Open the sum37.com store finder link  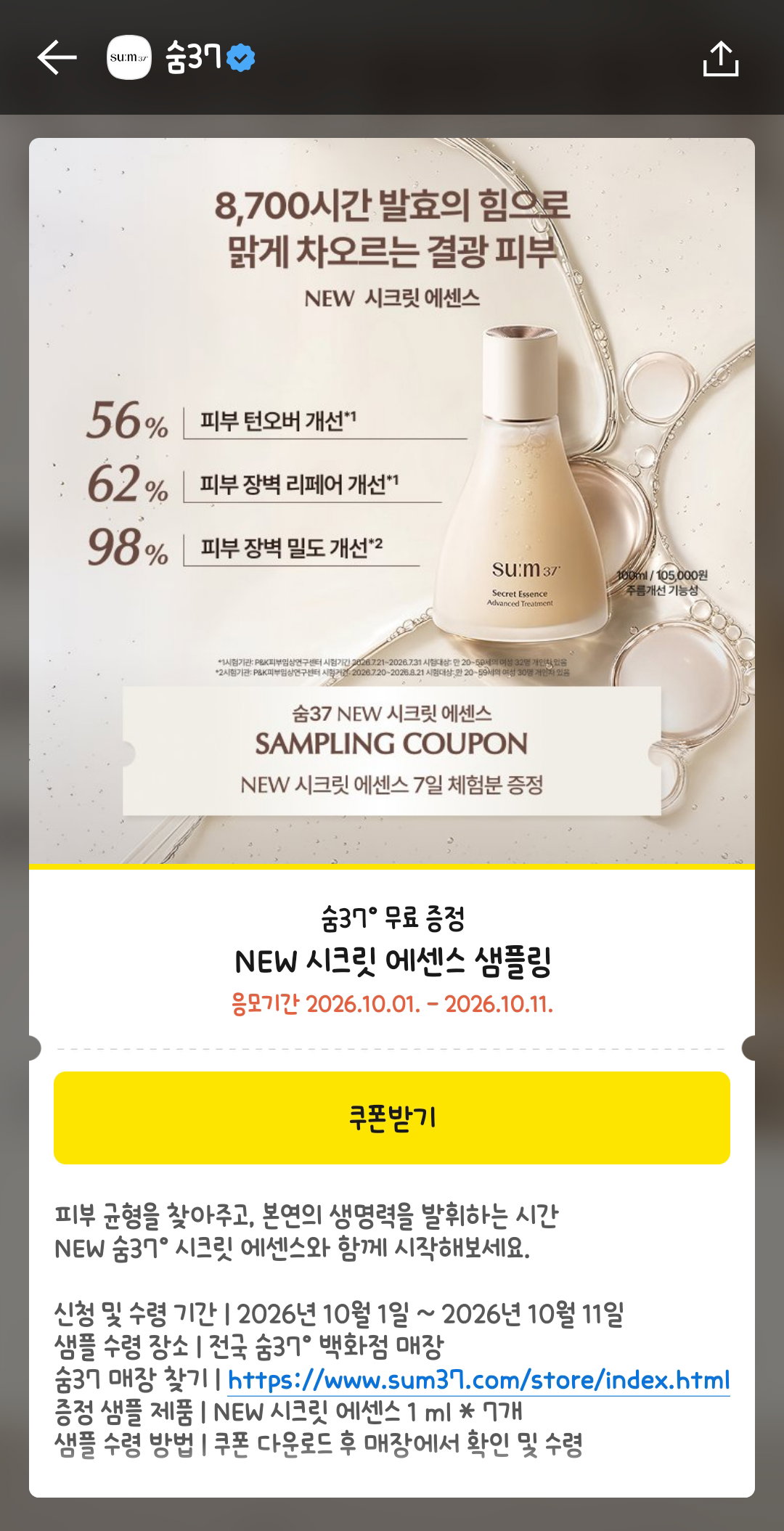(479, 1379)
